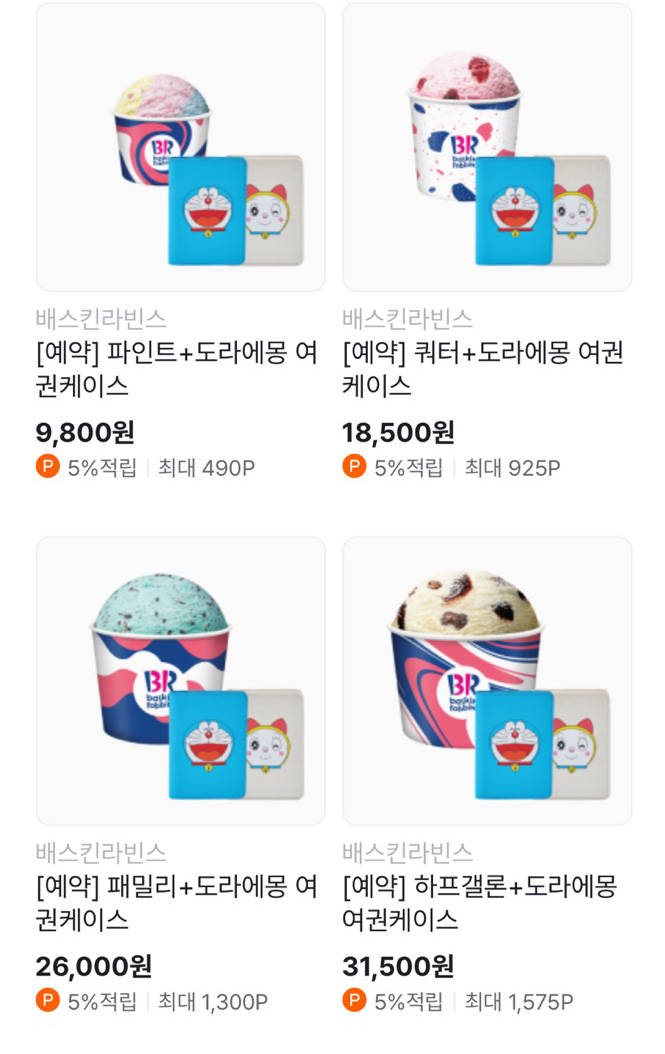Select the 패밀리+도라에몽 여권케이스 item
This screenshot has height=1054, width=665.
click(180, 681)
